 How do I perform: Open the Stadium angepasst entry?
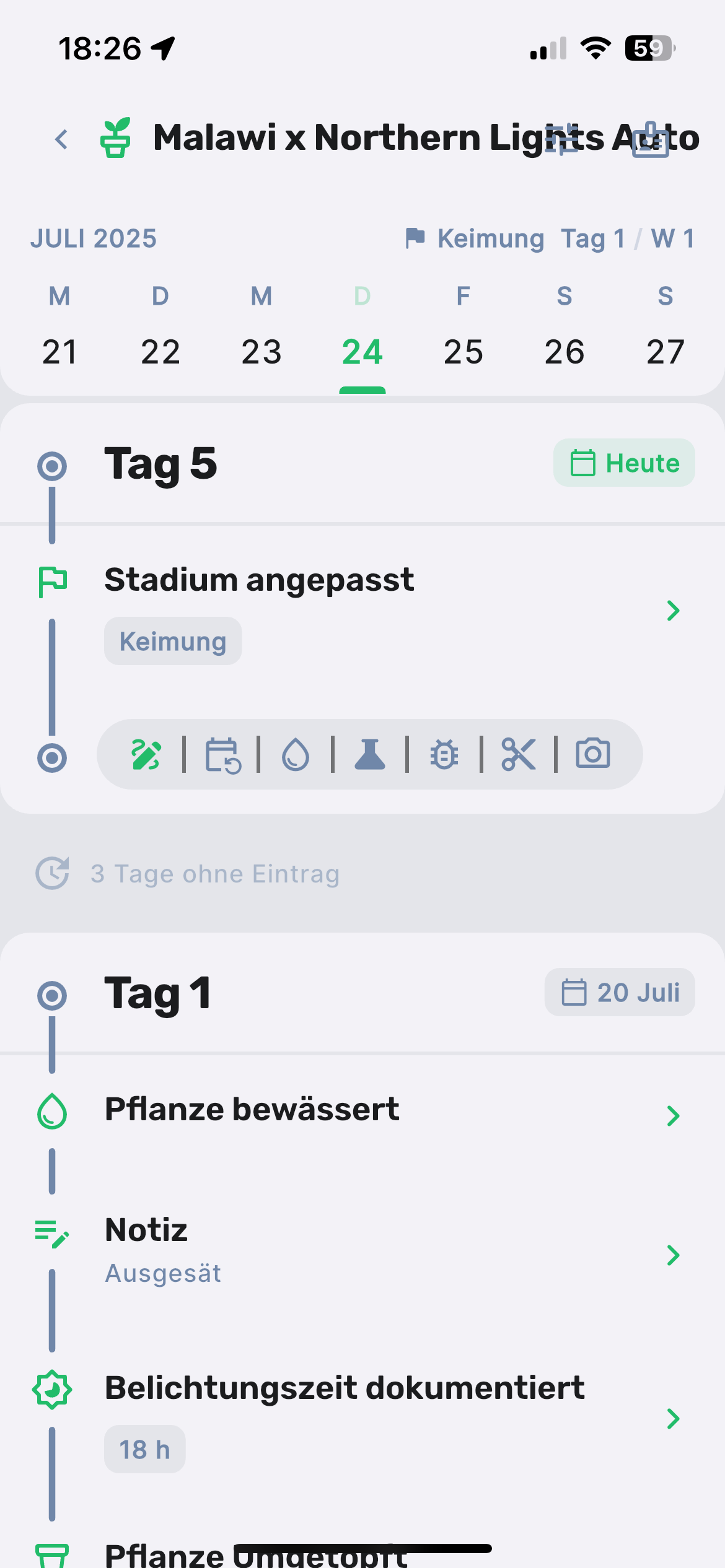click(372, 609)
